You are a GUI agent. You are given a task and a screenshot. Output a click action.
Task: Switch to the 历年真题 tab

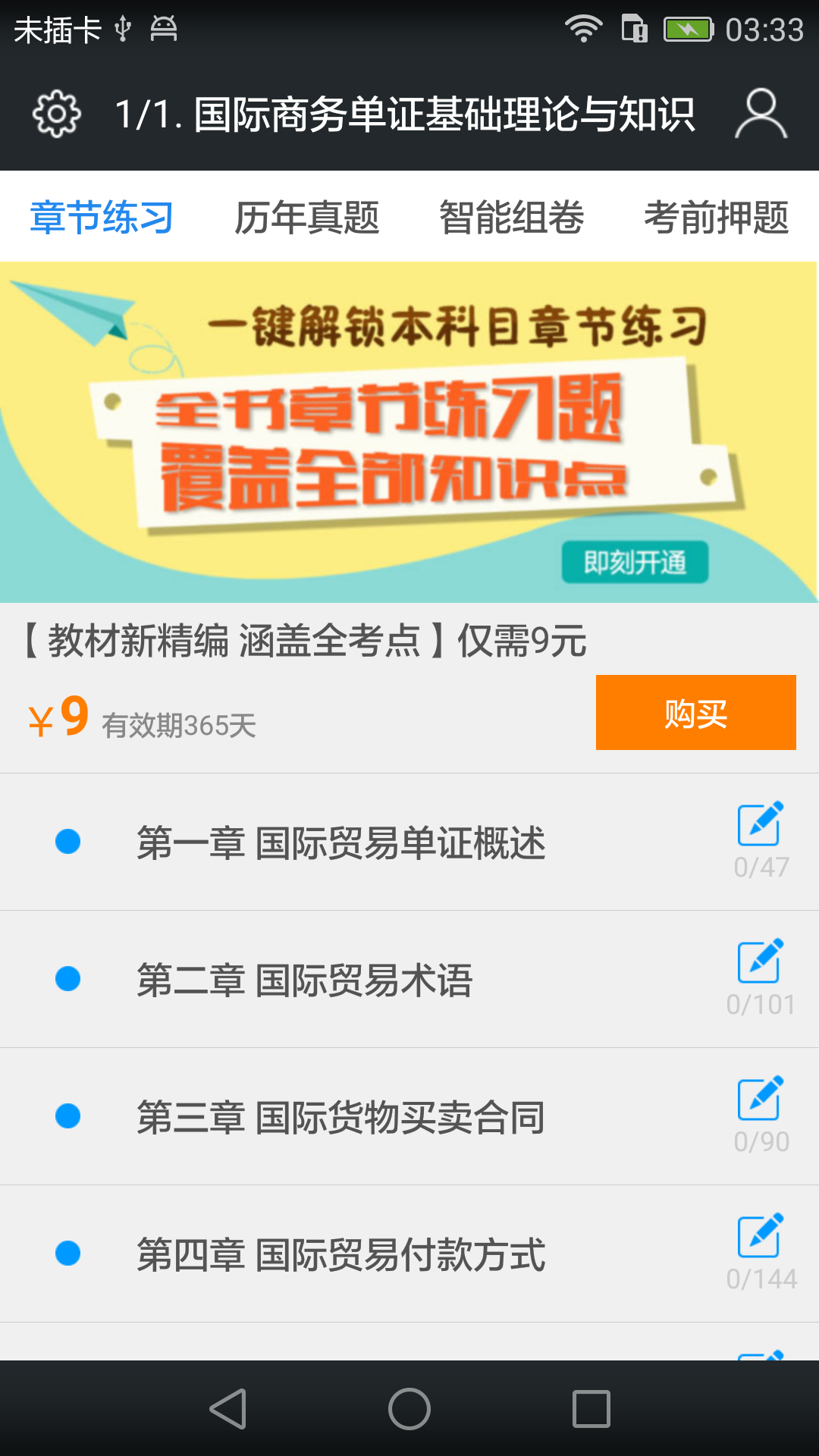[306, 218]
